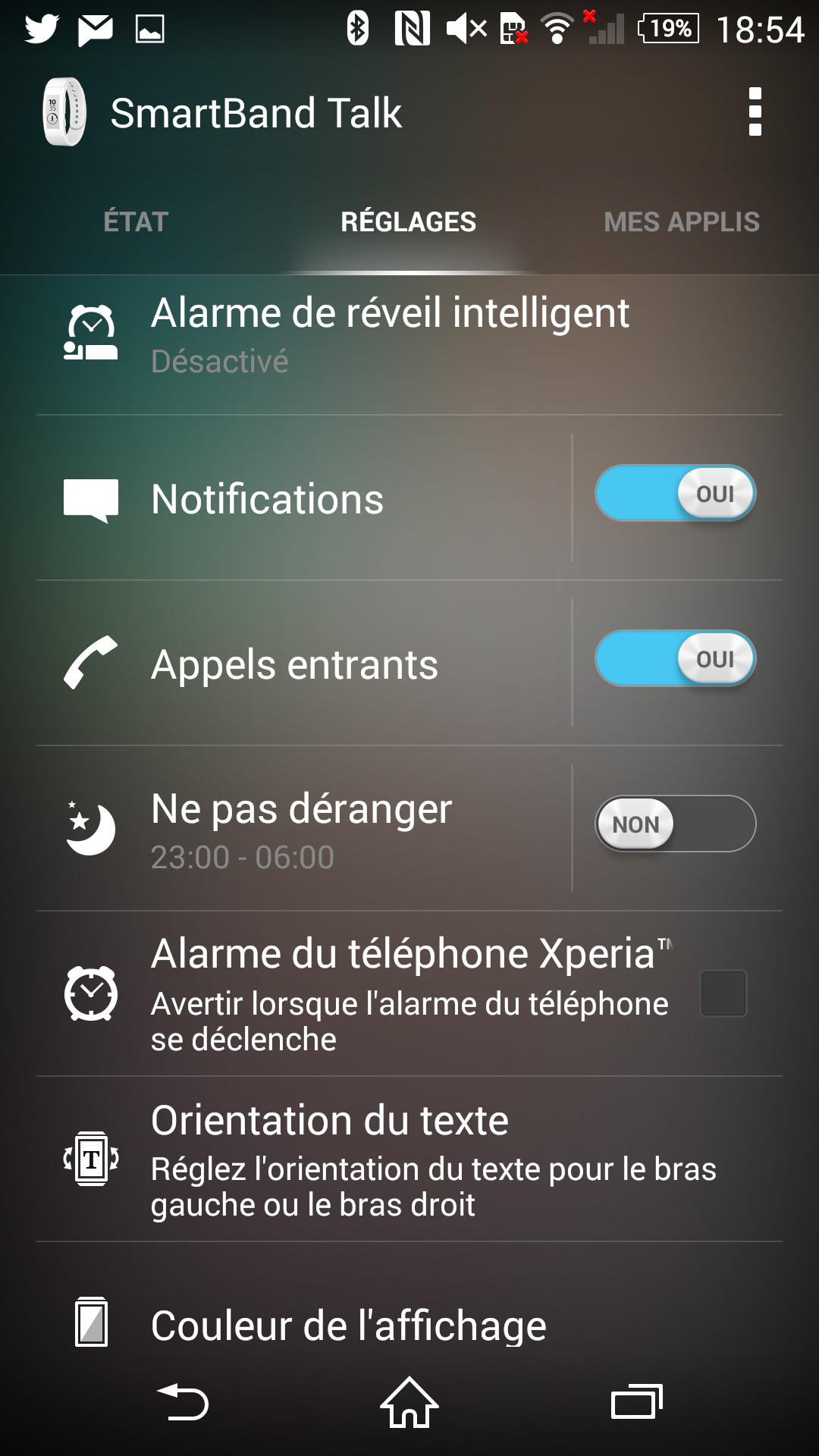Check the Alarme du téléphone Xperia box

(x=723, y=993)
